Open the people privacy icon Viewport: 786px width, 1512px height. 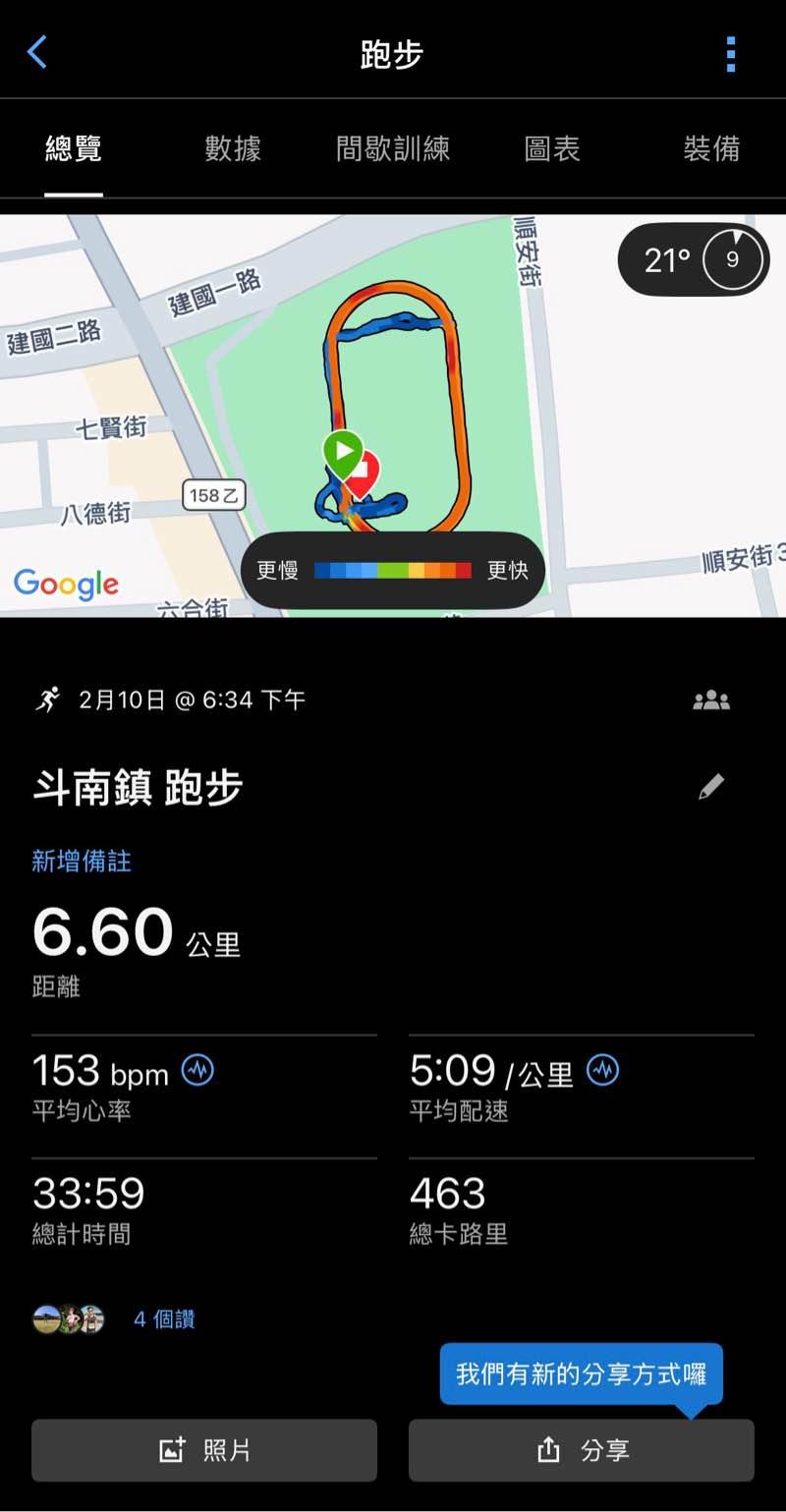click(711, 700)
